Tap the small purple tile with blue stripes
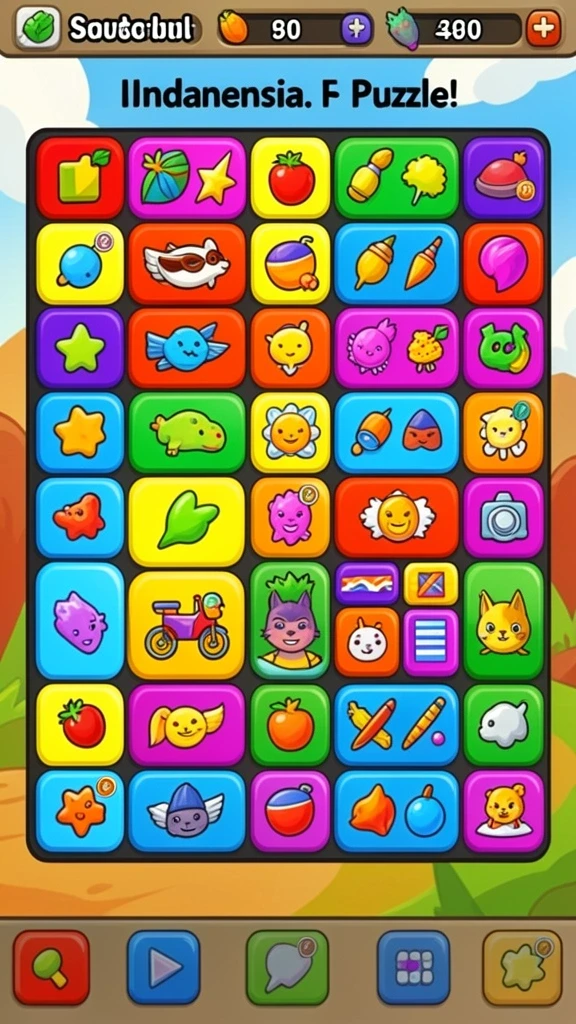The width and height of the screenshot is (576, 1024). point(431,642)
